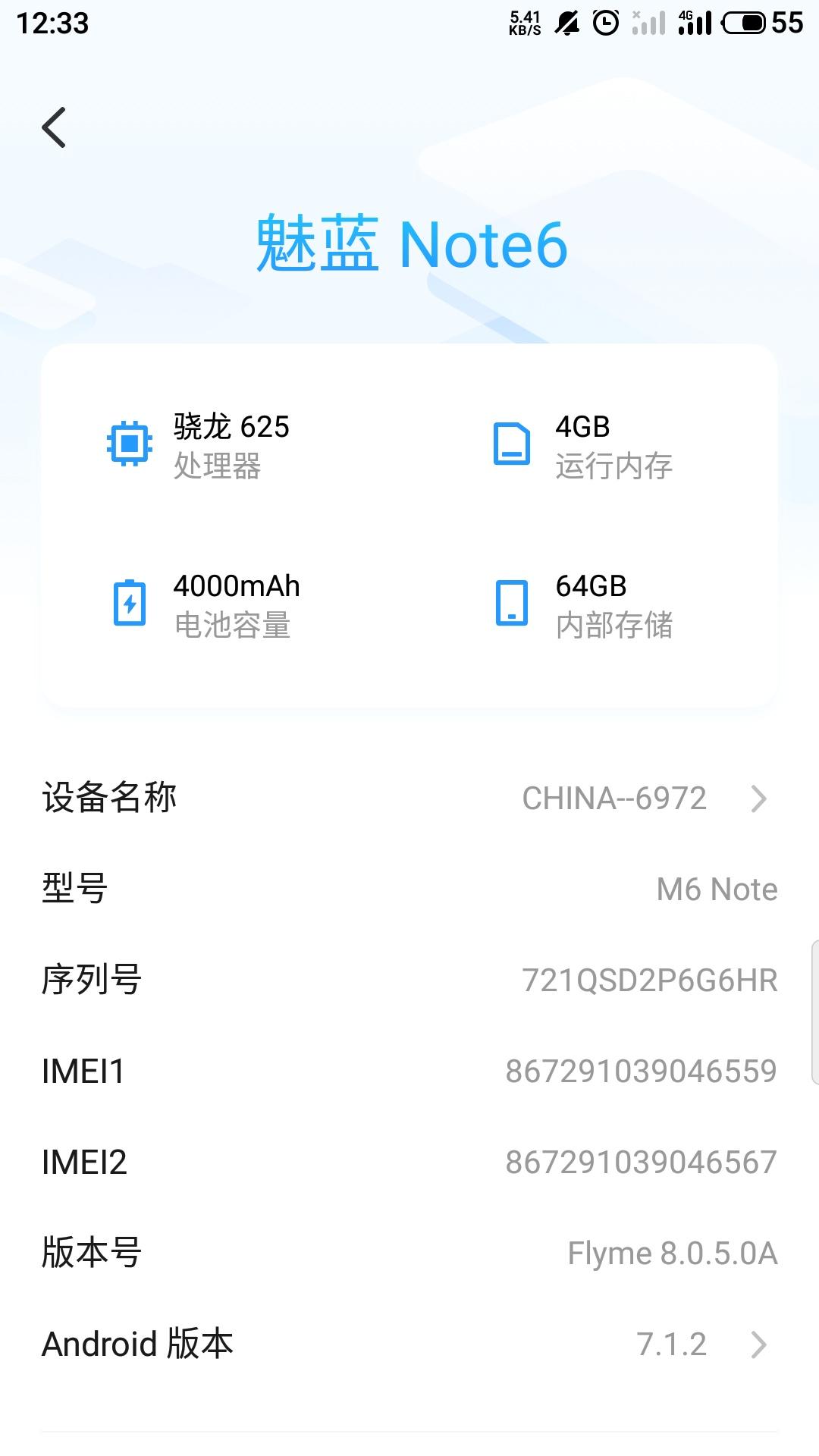This screenshot has width=819, height=1456.
Task: Select the 版本号 Flyme 8.0.5.0A row
Action: (409, 1253)
